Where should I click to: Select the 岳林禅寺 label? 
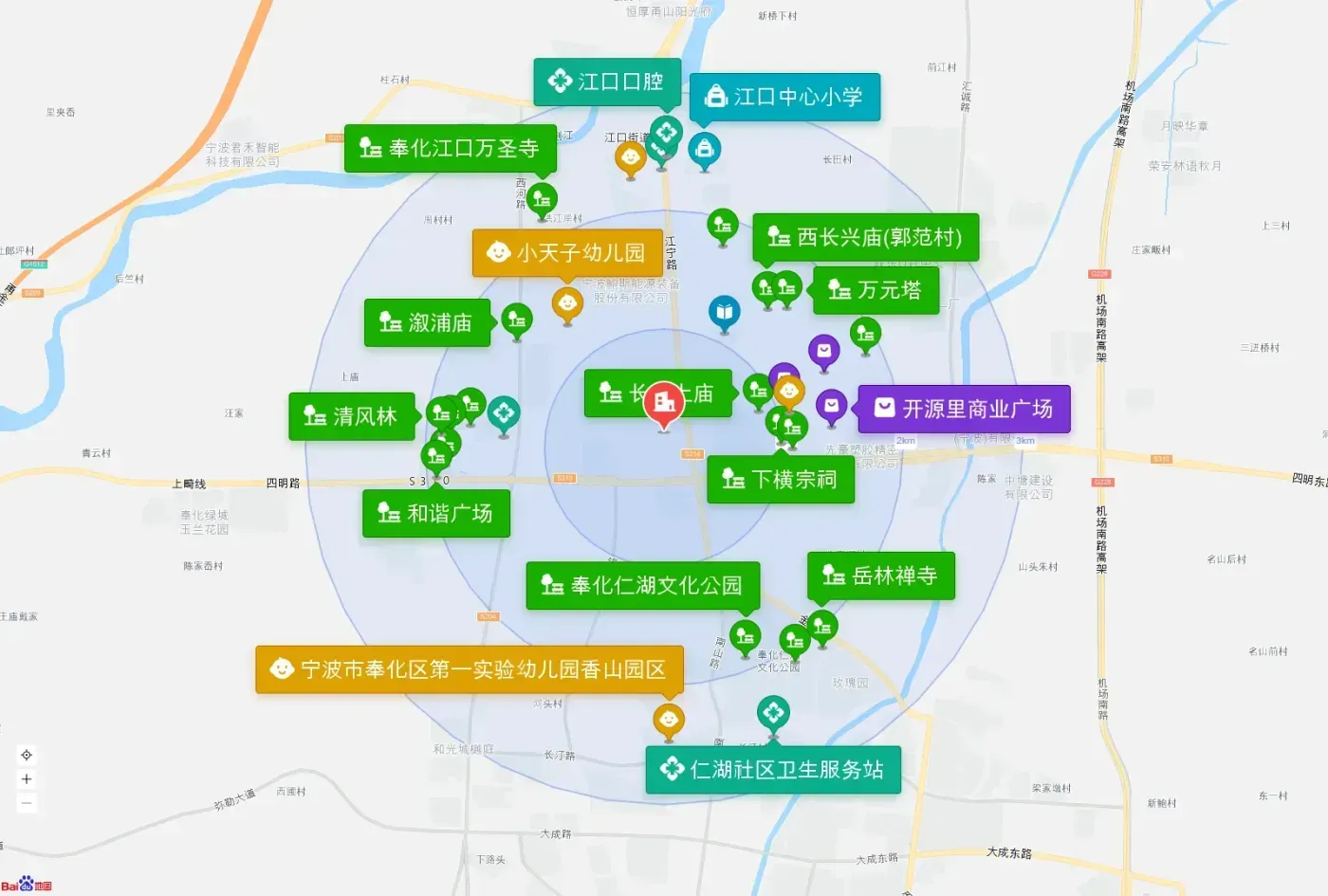tap(881, 576)
